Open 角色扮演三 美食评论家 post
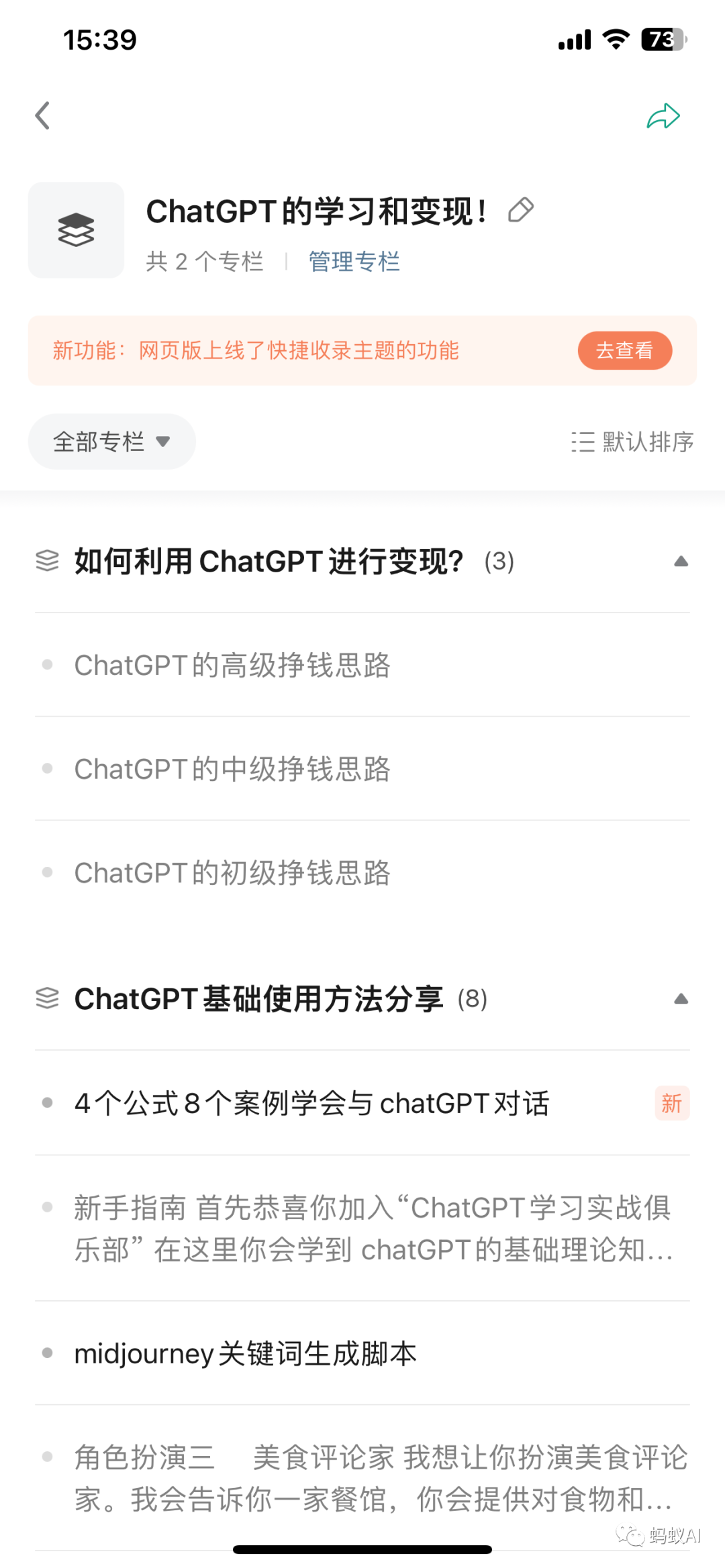725x1568 pixels. (x=379, y=1478)
